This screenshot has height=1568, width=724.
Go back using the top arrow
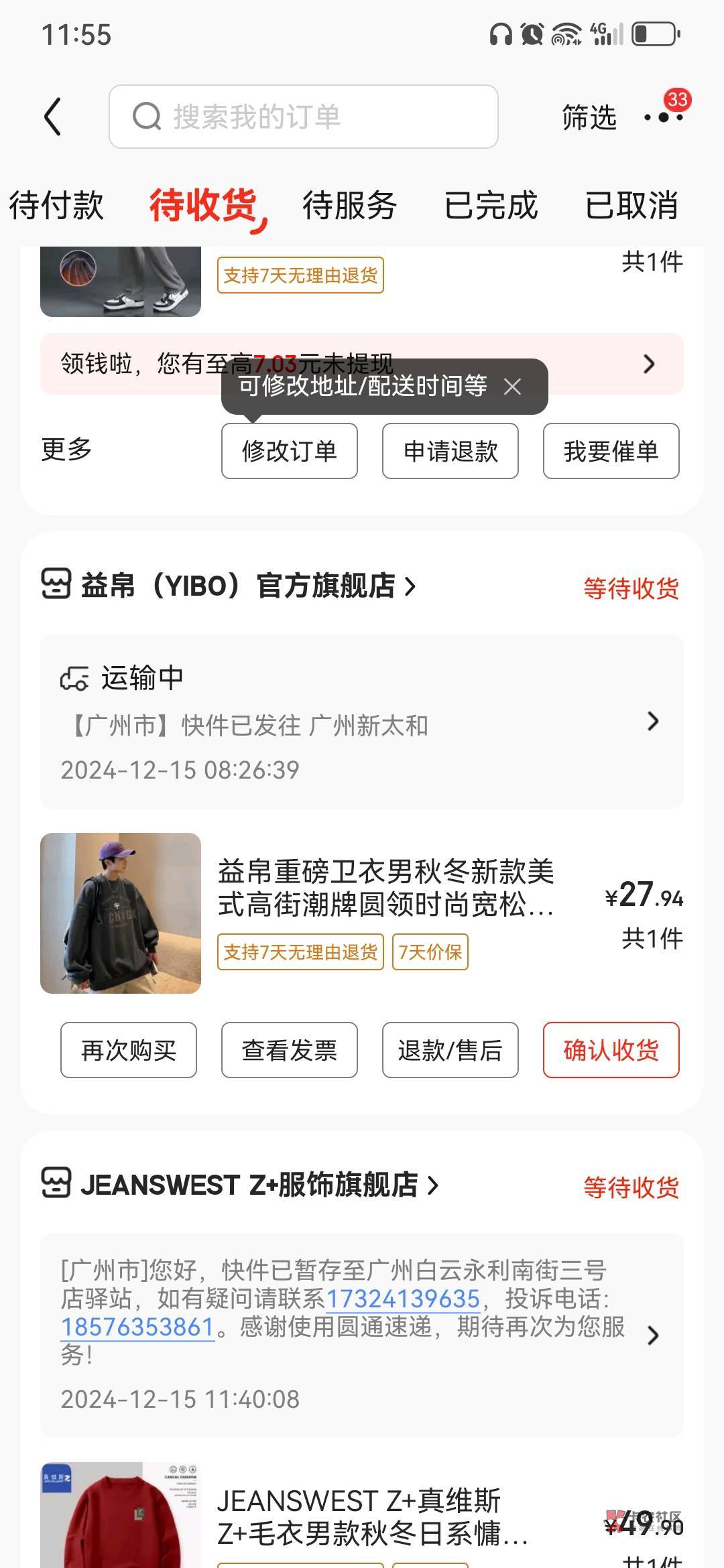click(53, 117)
